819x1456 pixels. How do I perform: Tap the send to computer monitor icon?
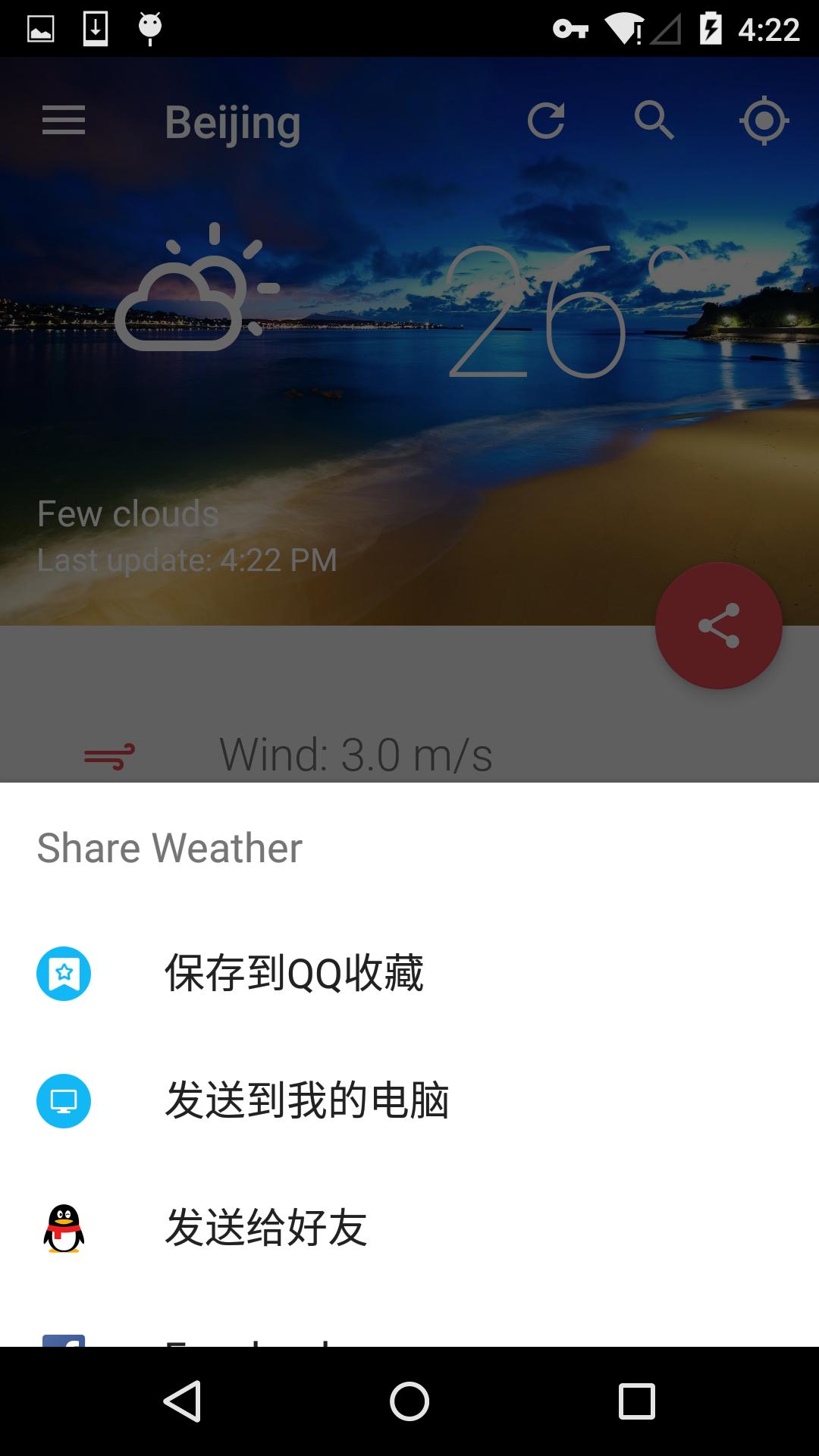(64, 1103)
